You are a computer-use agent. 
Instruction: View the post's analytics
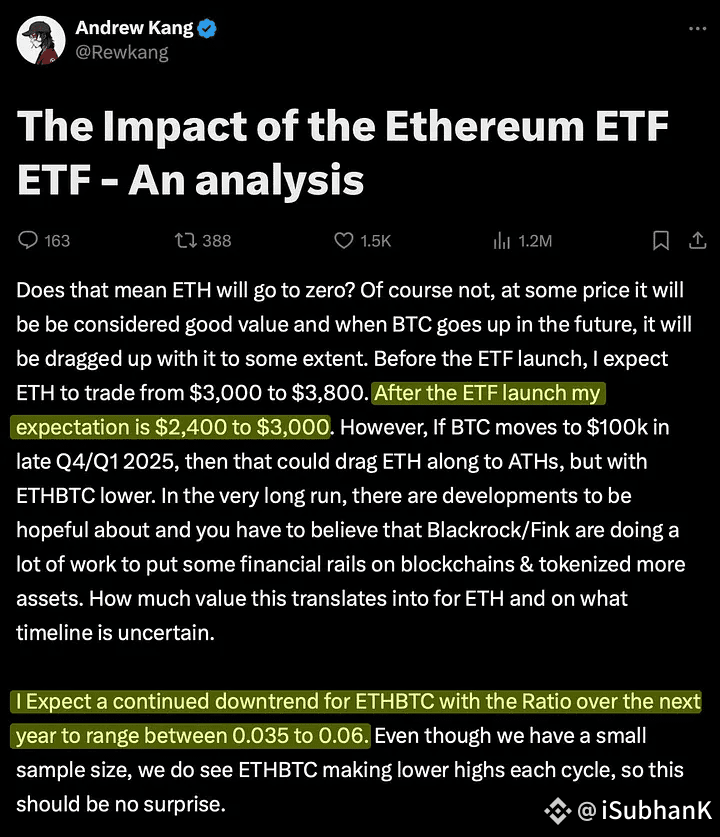[x=502, y=240]
